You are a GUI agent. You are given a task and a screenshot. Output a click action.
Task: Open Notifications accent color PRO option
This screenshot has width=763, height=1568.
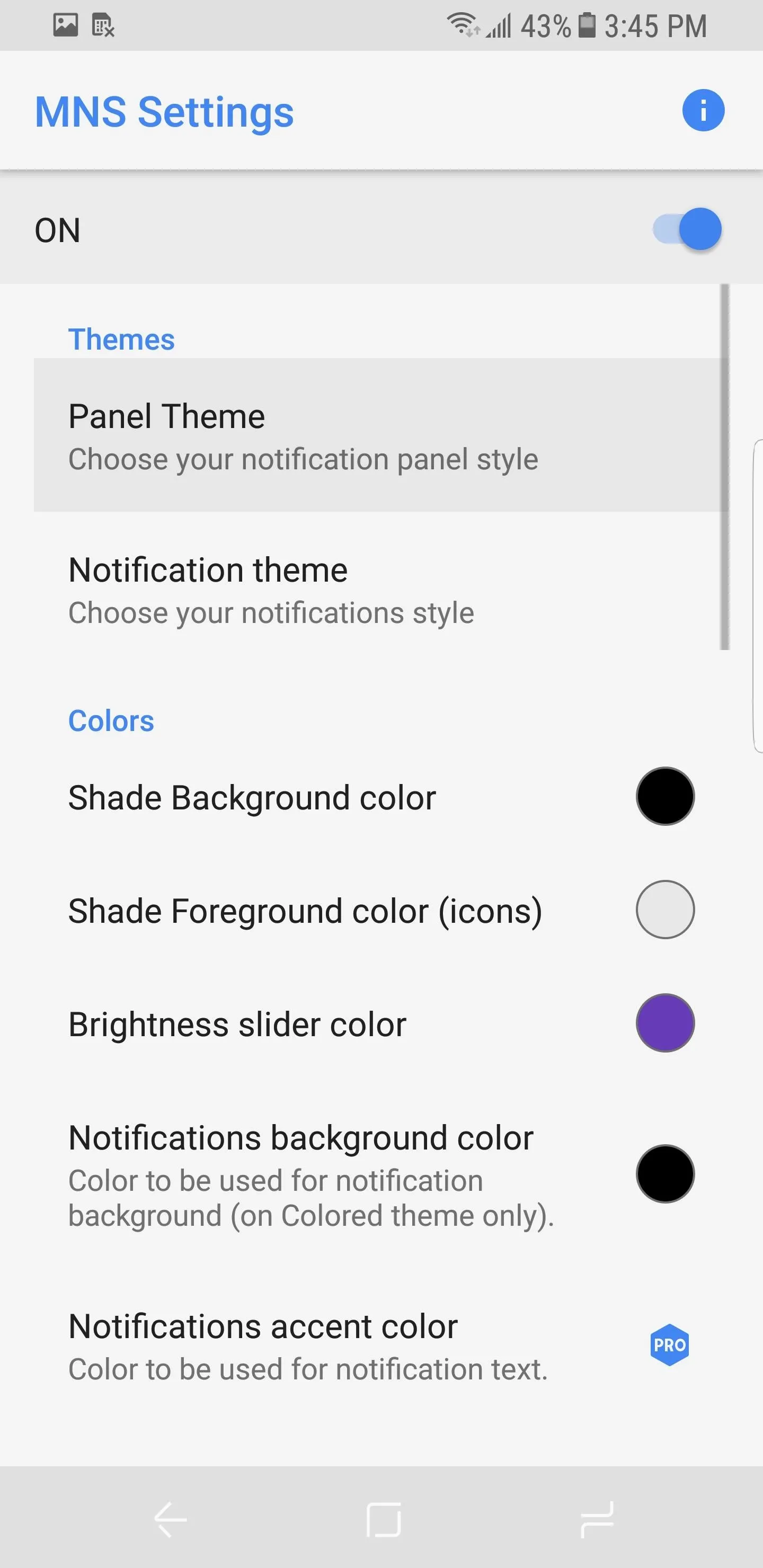(x=669, y=1345)
